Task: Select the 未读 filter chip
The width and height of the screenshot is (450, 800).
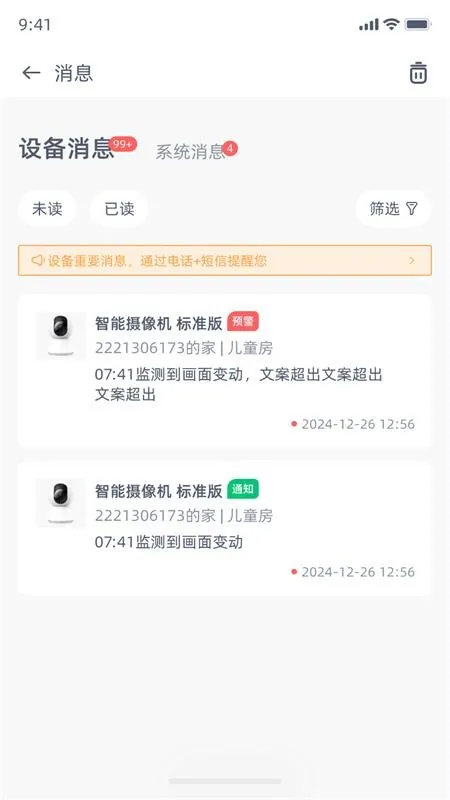Action: pos(47,208)
